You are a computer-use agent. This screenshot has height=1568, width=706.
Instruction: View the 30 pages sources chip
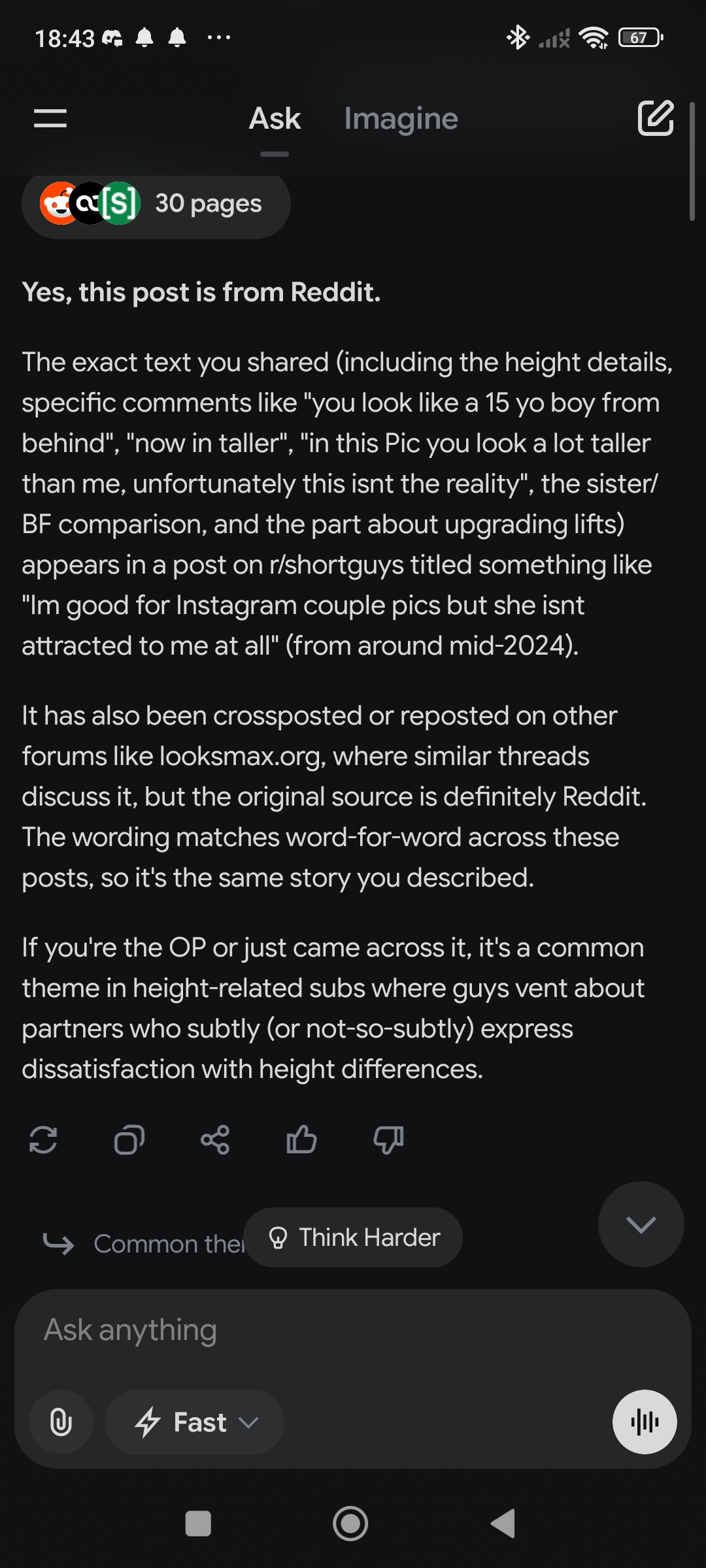point(156,204)
